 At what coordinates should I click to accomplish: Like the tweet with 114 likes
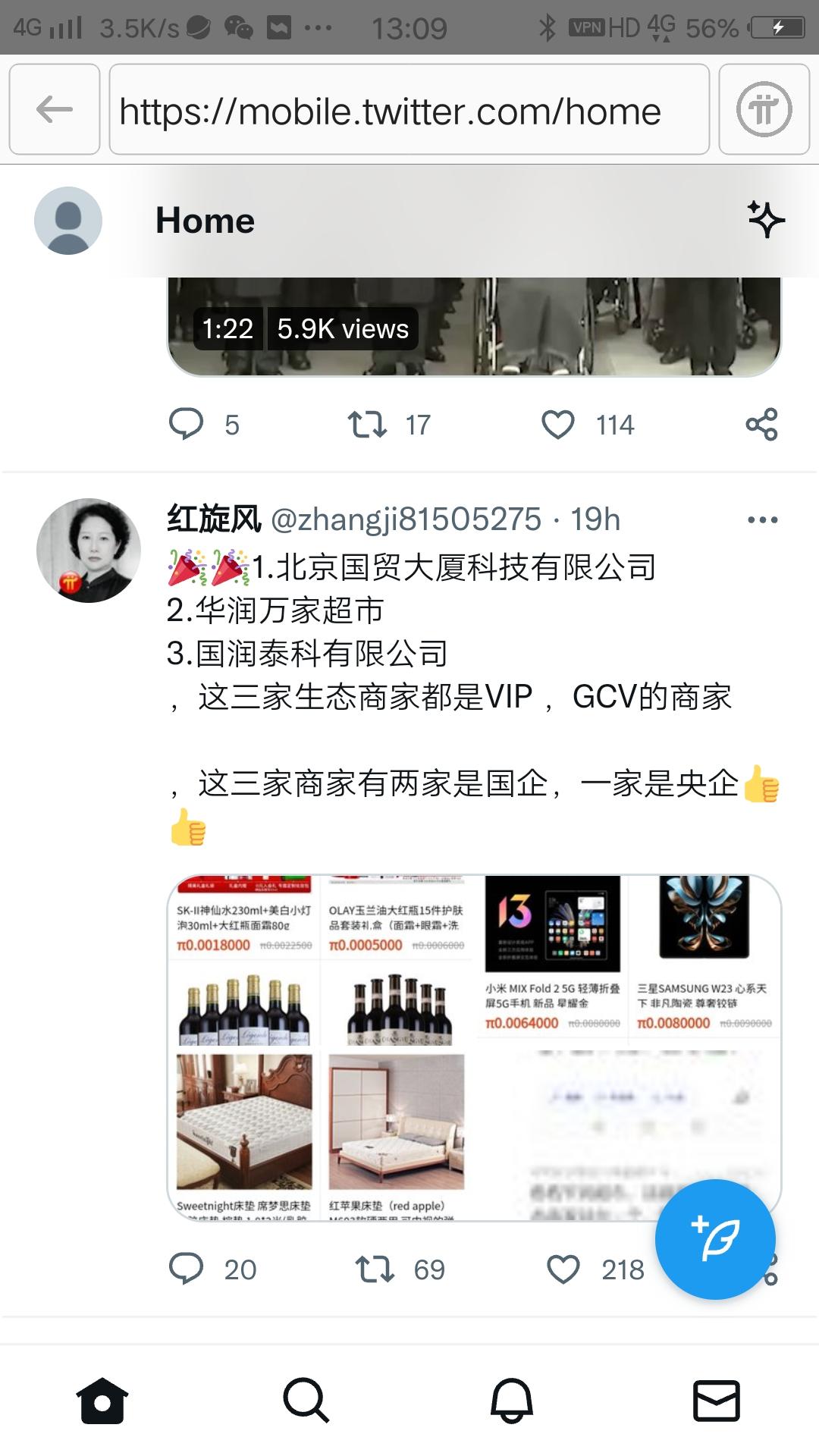(x=558, y=424)
